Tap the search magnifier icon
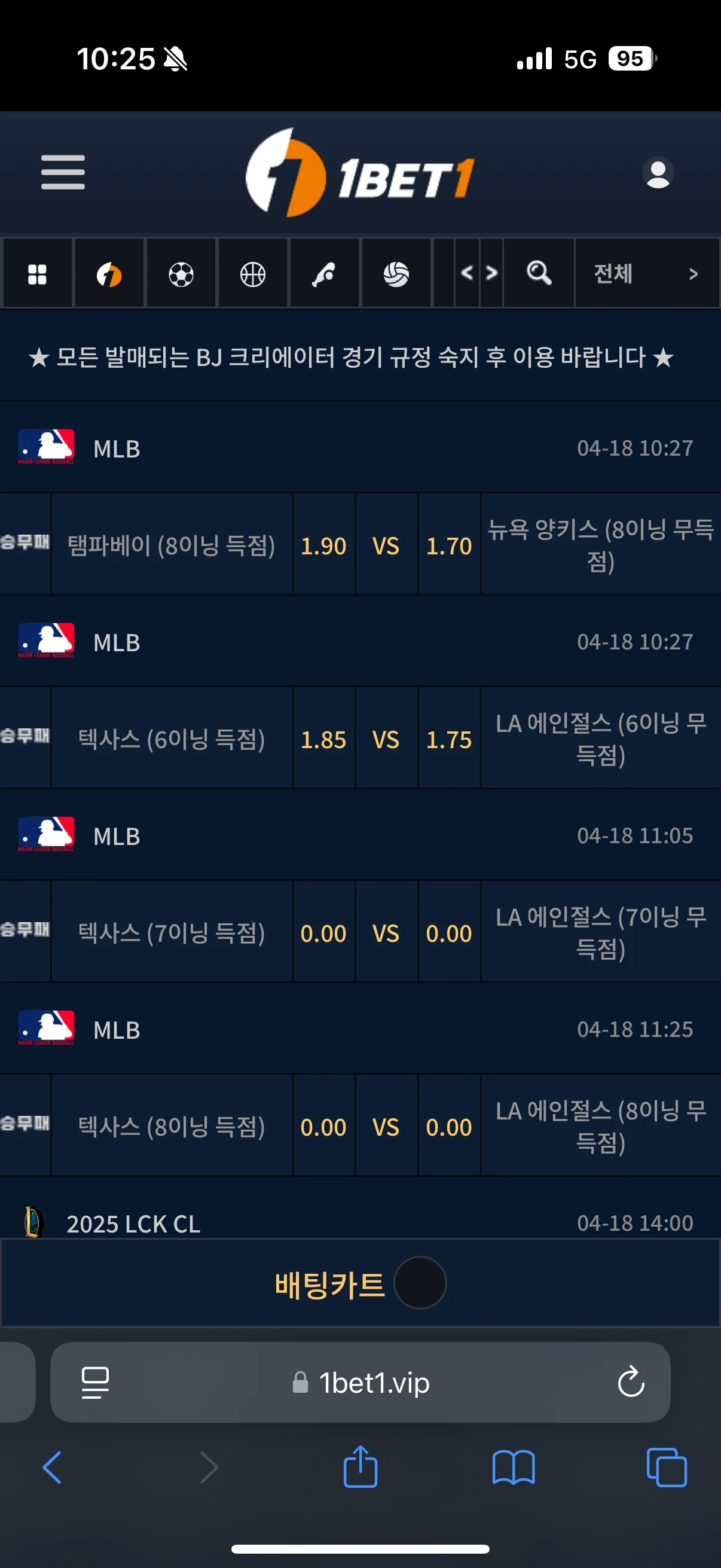The image size is (721, 1568). coord(539,274)
